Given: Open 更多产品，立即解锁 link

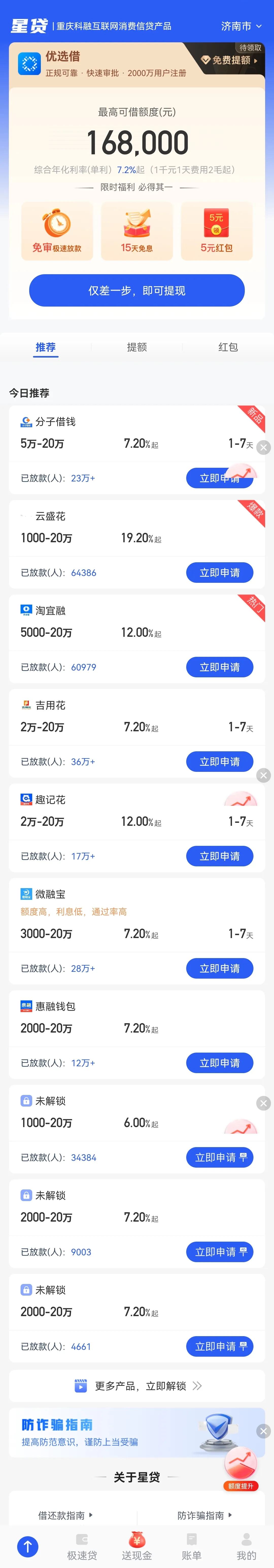Looking at the screenshot, I should (139, 1386).
